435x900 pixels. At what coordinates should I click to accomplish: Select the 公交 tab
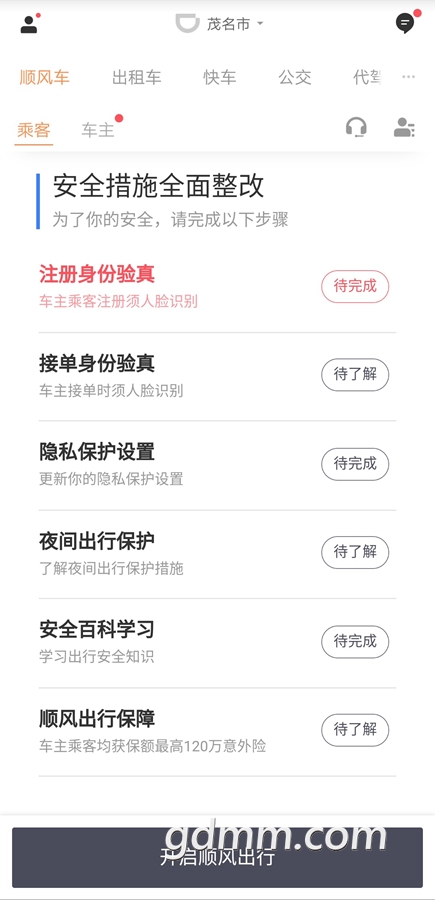pos(295,77)
